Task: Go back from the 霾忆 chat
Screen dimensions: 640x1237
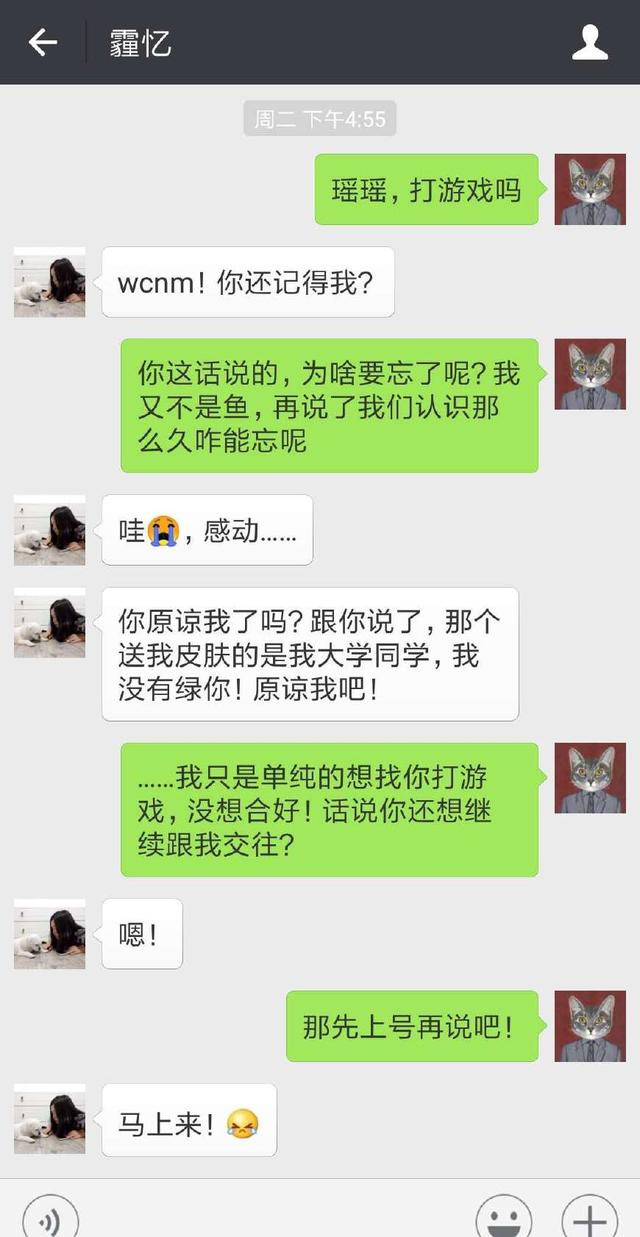Action: [x=42, y=42]
